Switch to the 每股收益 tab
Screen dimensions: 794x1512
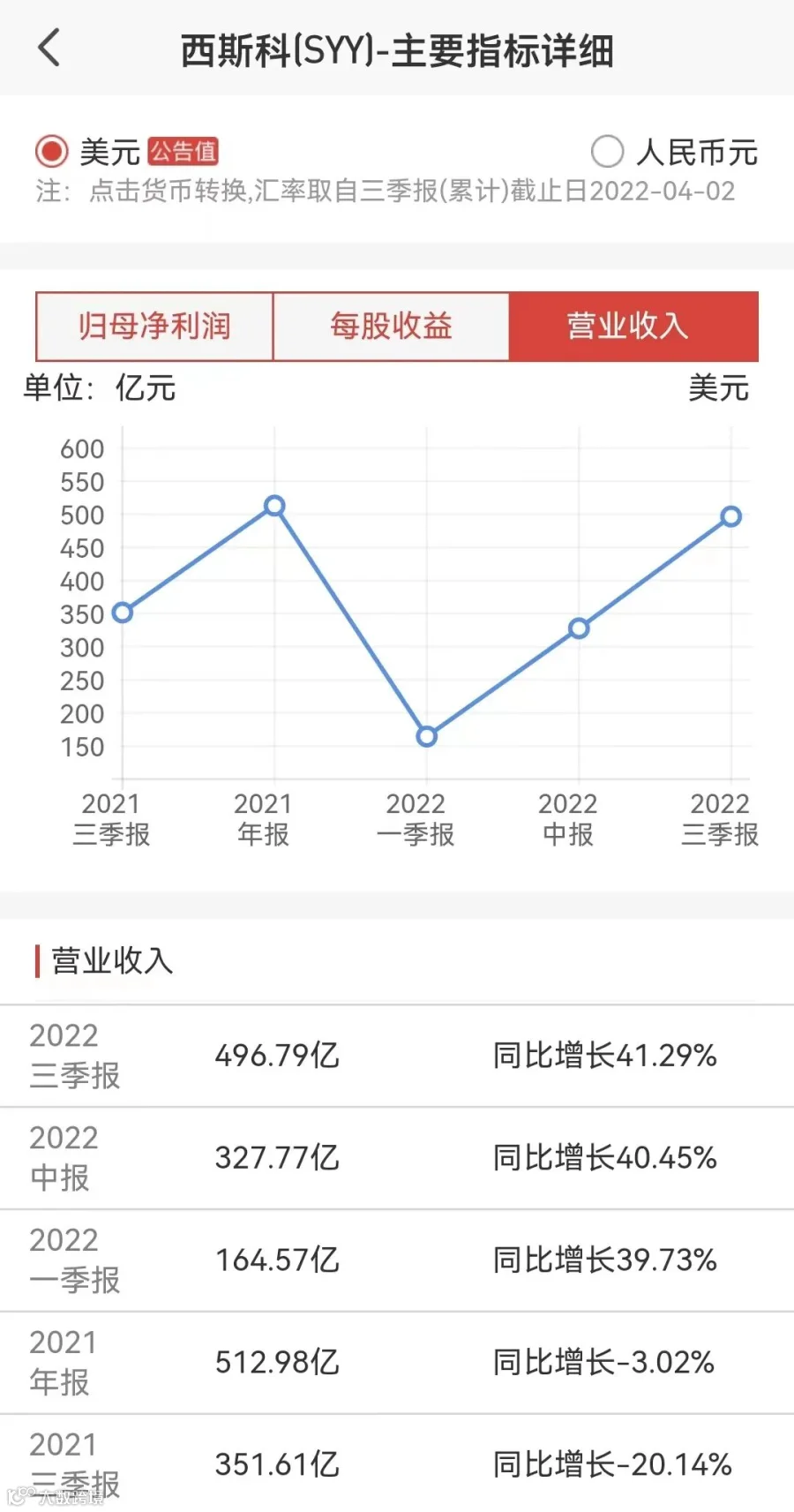pos(391,326)
